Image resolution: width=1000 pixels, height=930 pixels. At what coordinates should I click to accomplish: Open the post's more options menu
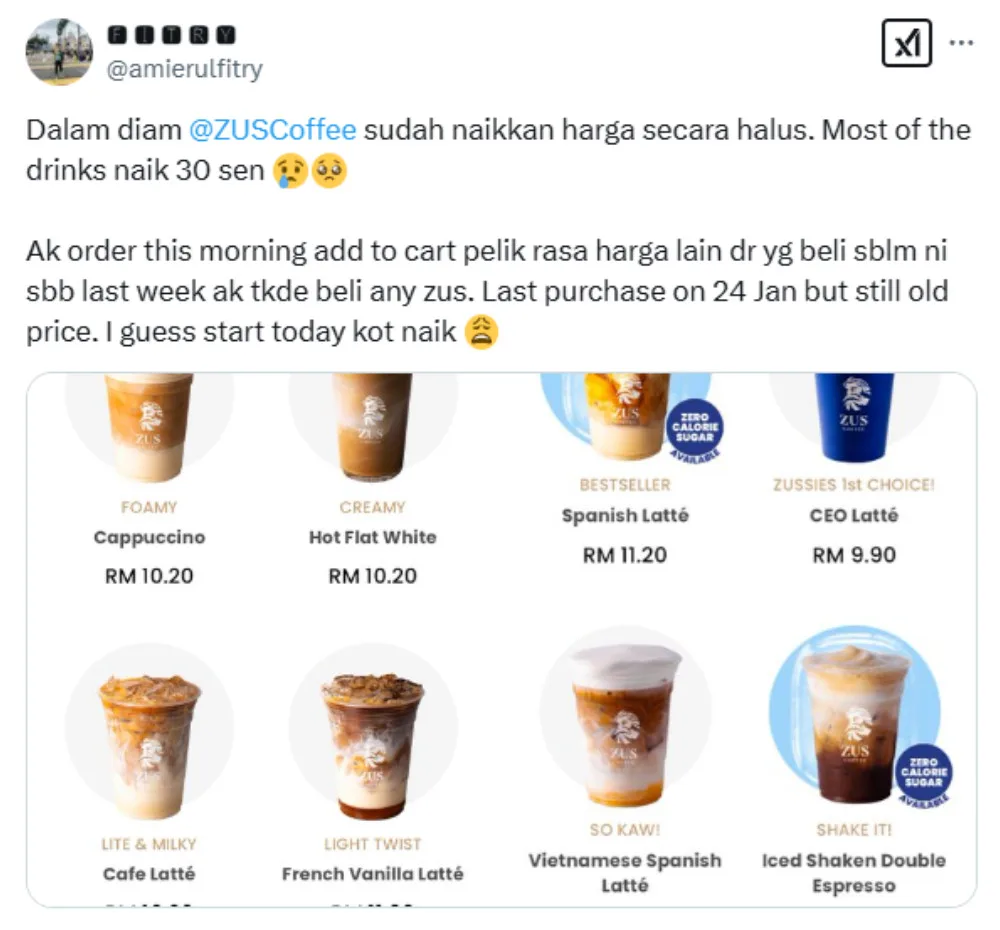pyautogui.click(x=961, y=44)
